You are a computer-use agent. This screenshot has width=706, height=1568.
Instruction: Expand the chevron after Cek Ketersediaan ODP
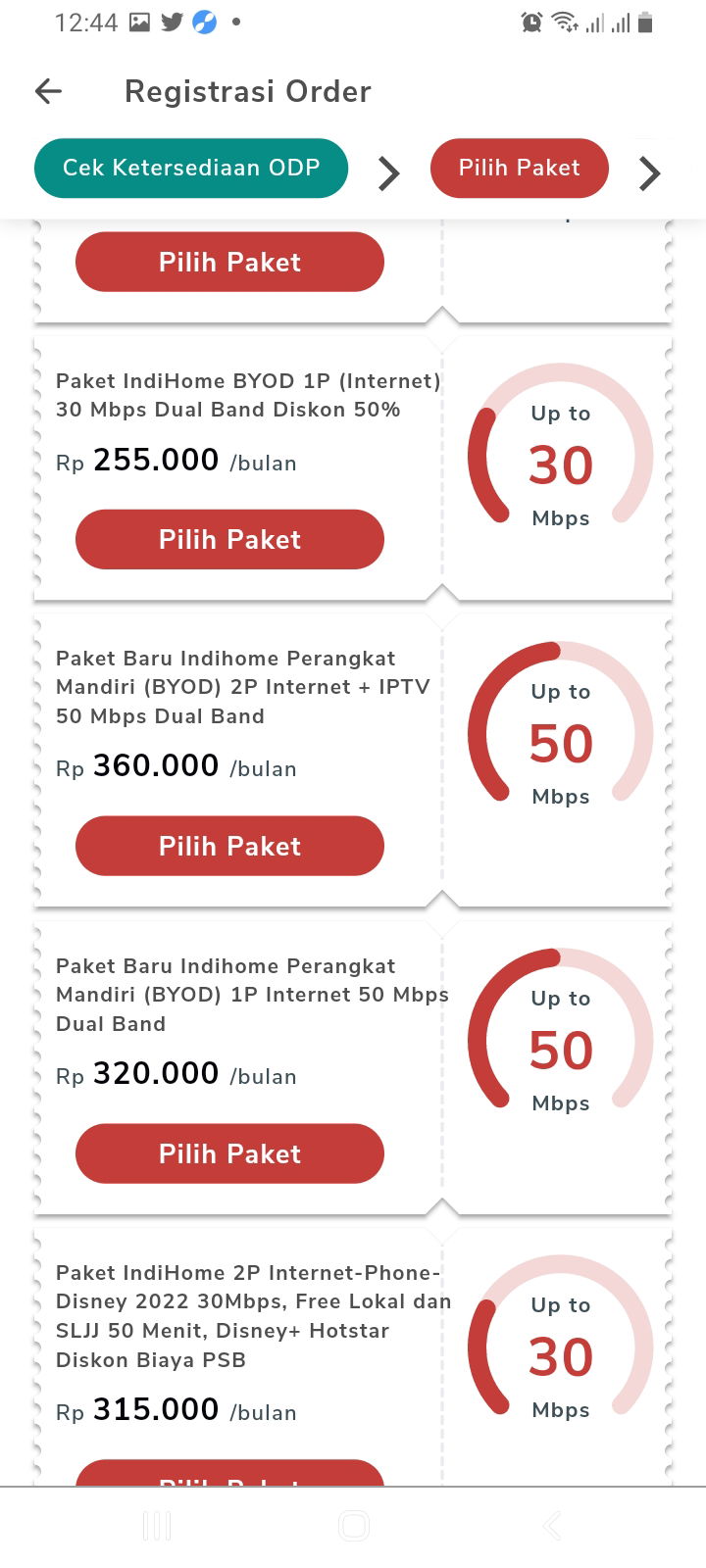(x=388, y=172)
